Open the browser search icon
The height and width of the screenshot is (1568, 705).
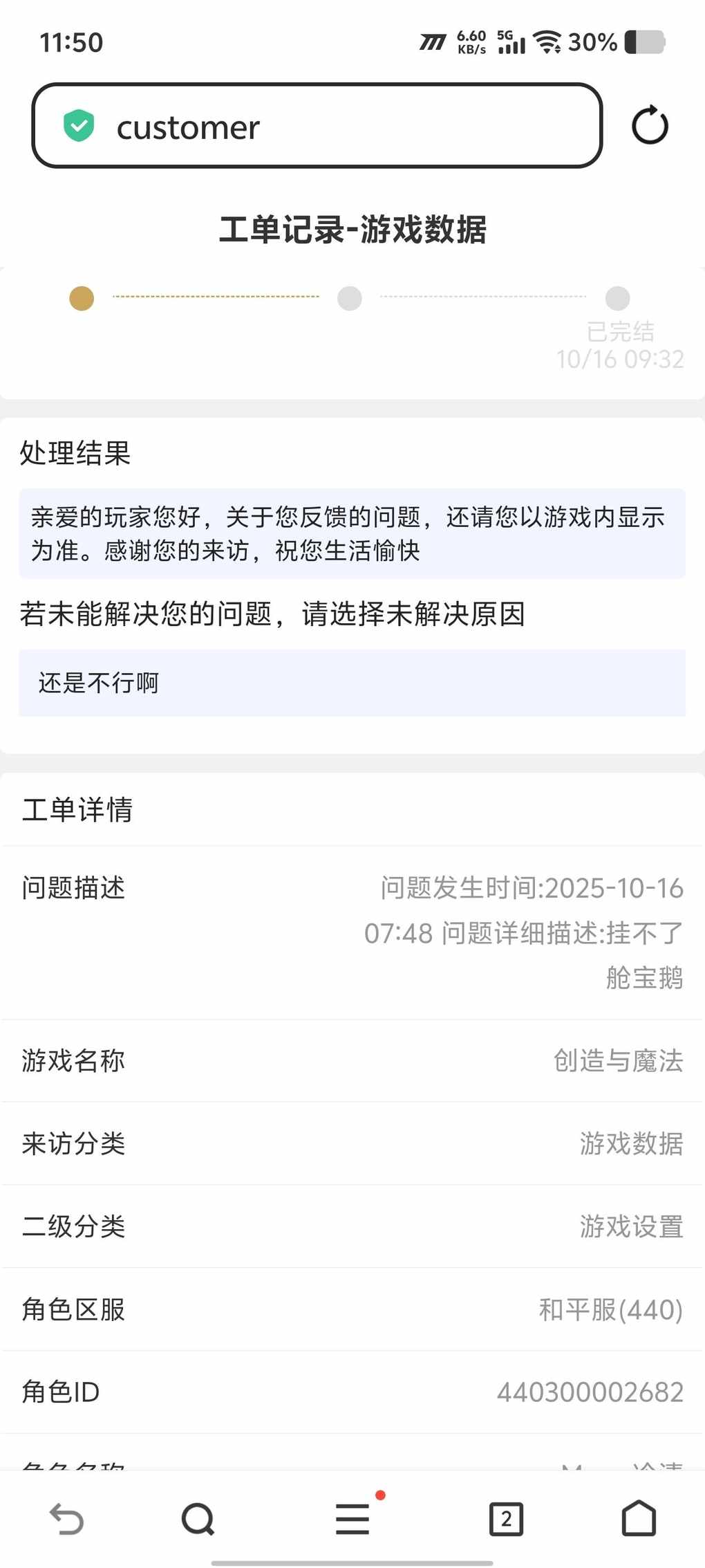198,1520
